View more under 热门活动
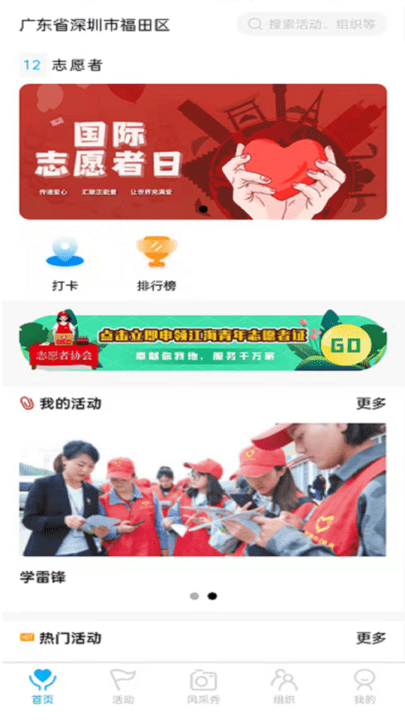This screenshot has height=720, width=405. pyautogui.click(x=371, y=638)
